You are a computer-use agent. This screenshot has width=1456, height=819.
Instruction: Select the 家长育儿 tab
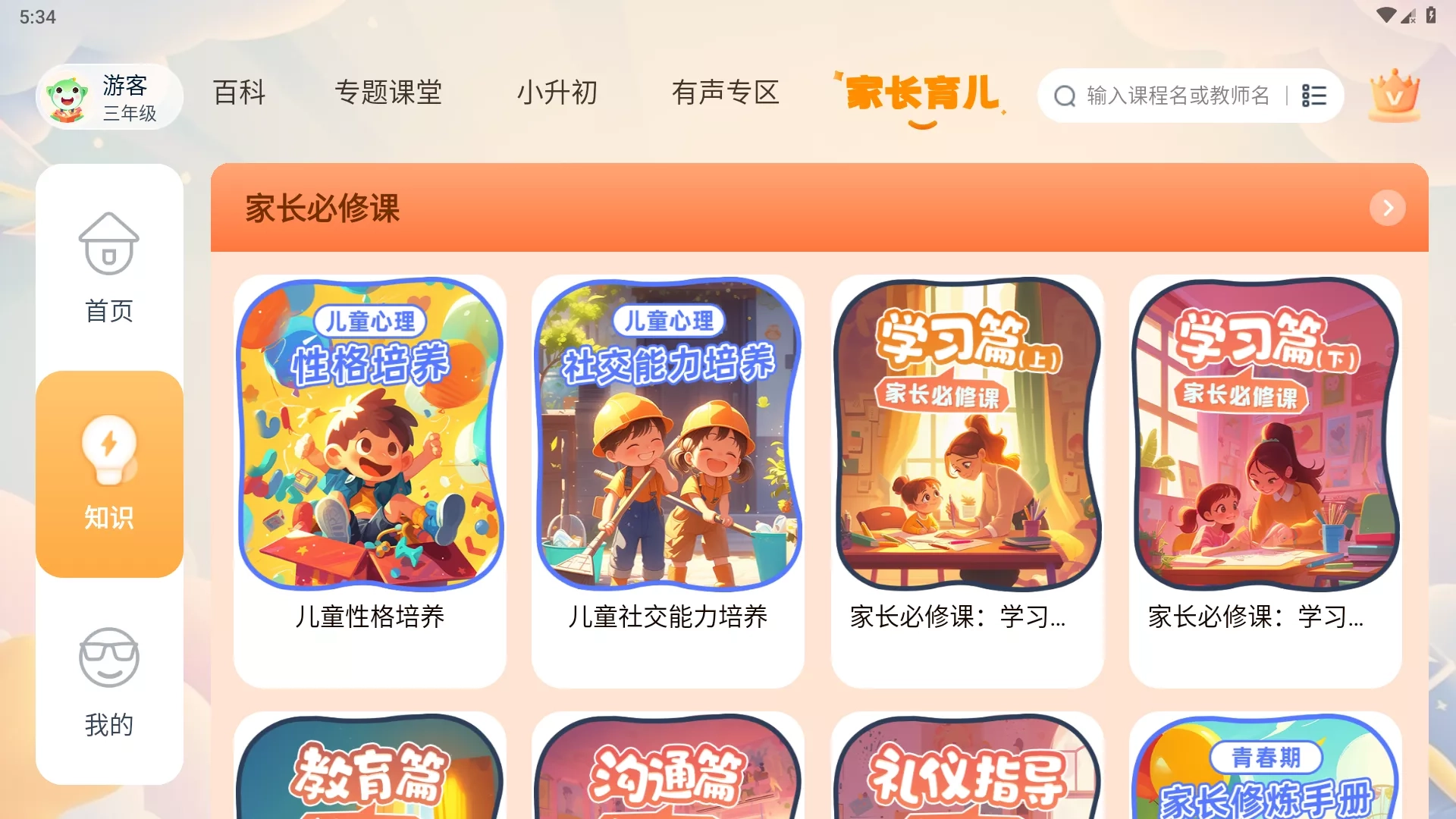coord(922,94)
